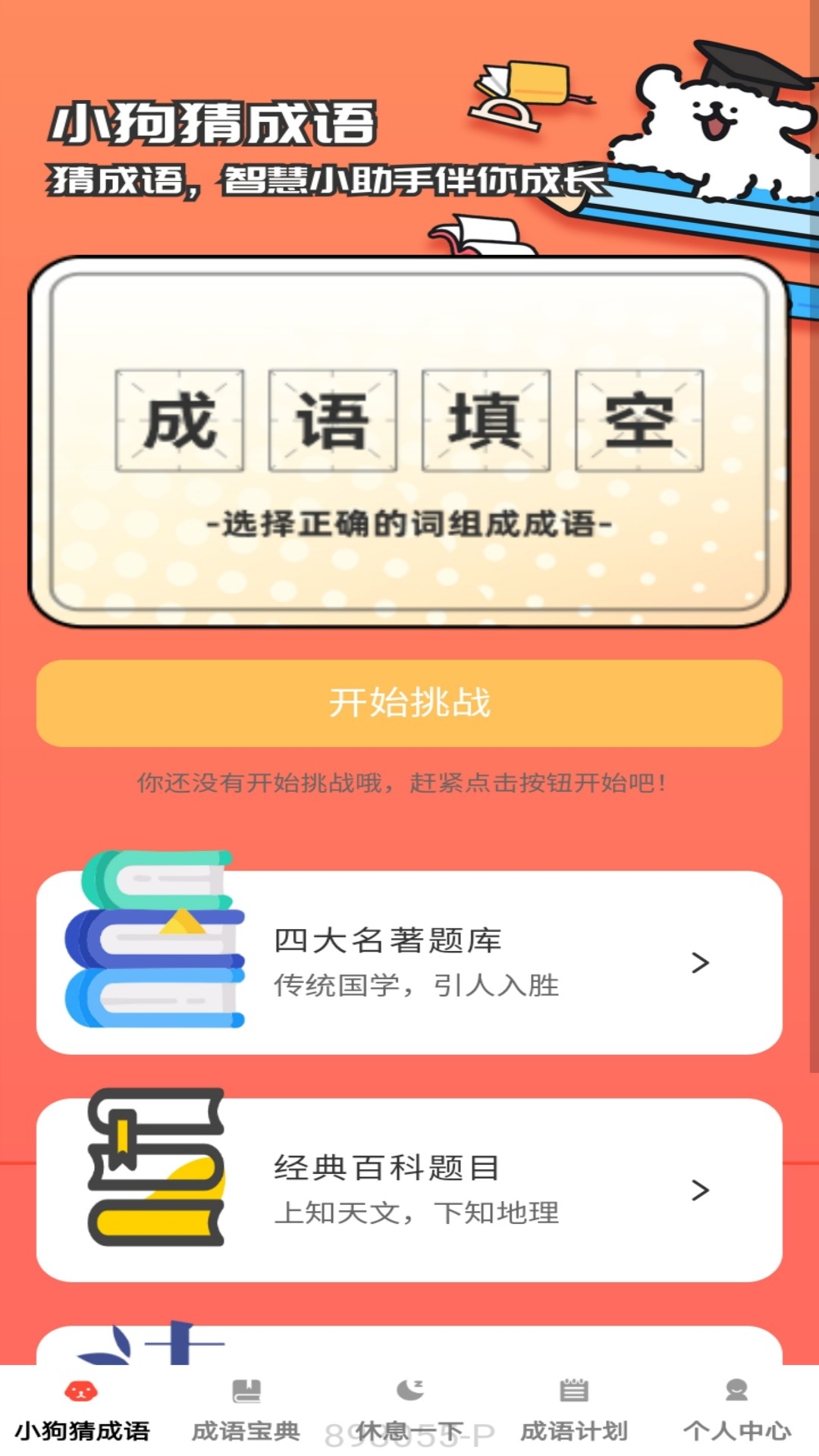Open the 成语填空 banner card
Image resolution: width=819 pixels, height=1456 pixels.
point(409,442)
